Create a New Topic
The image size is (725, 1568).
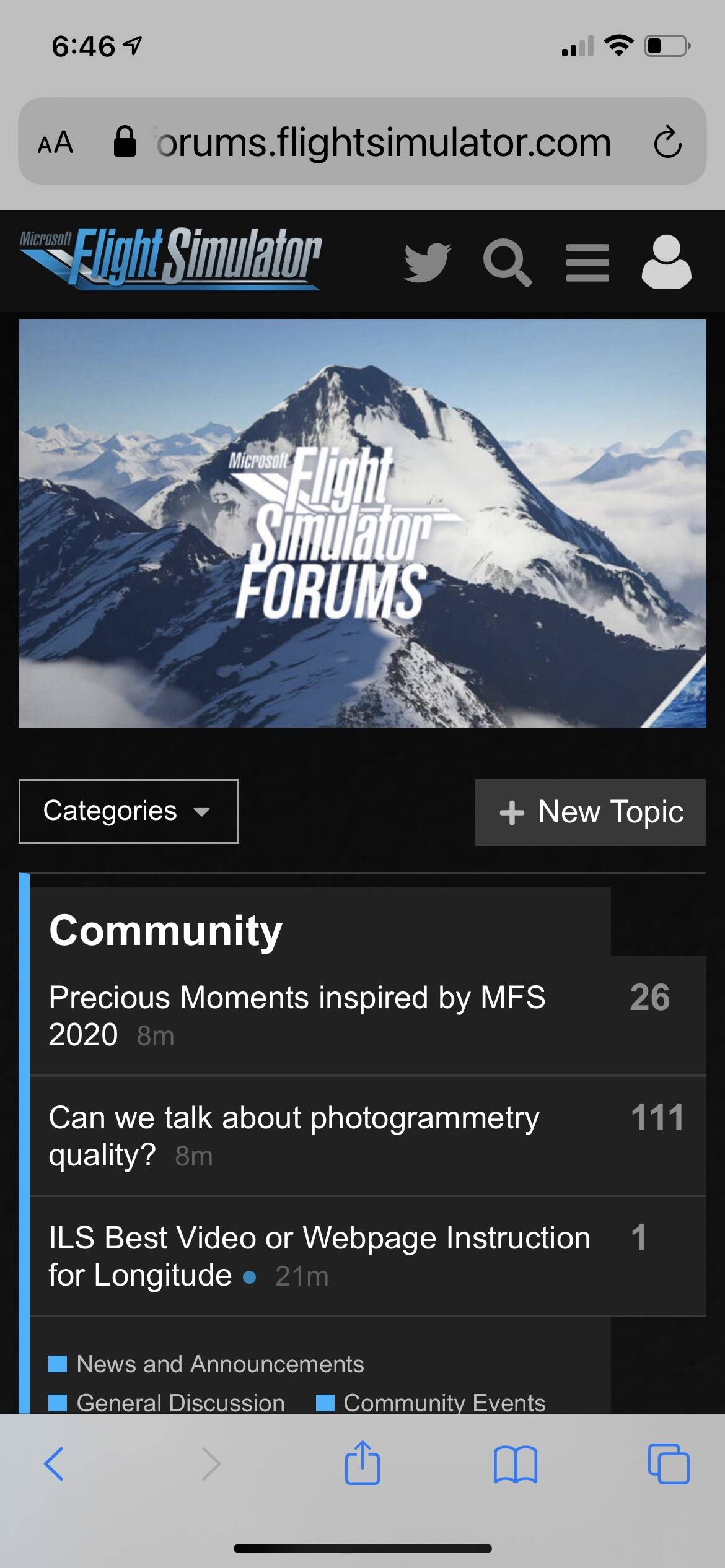[591, 812]
